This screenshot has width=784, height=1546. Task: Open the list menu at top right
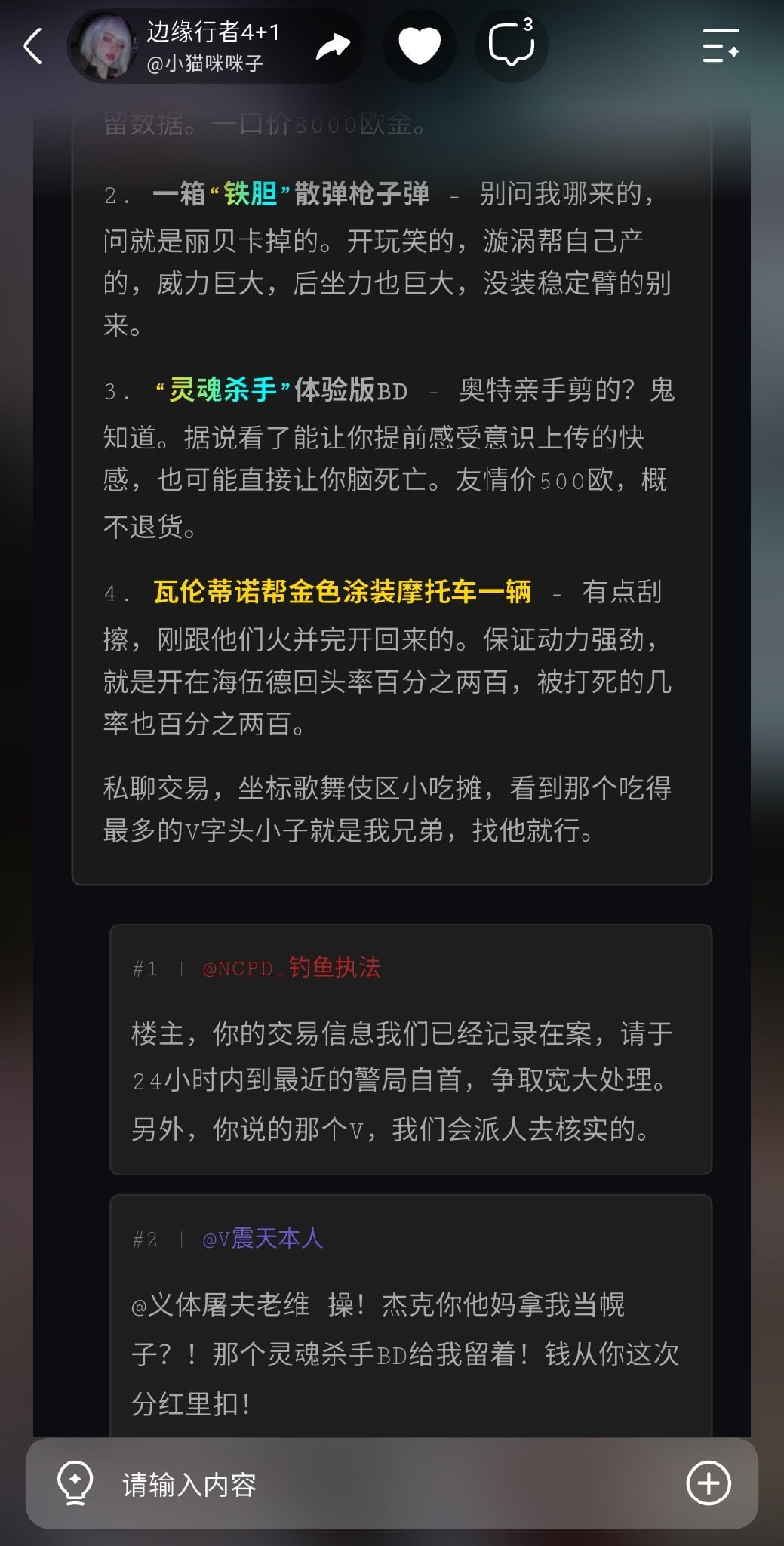pos(721,46)
